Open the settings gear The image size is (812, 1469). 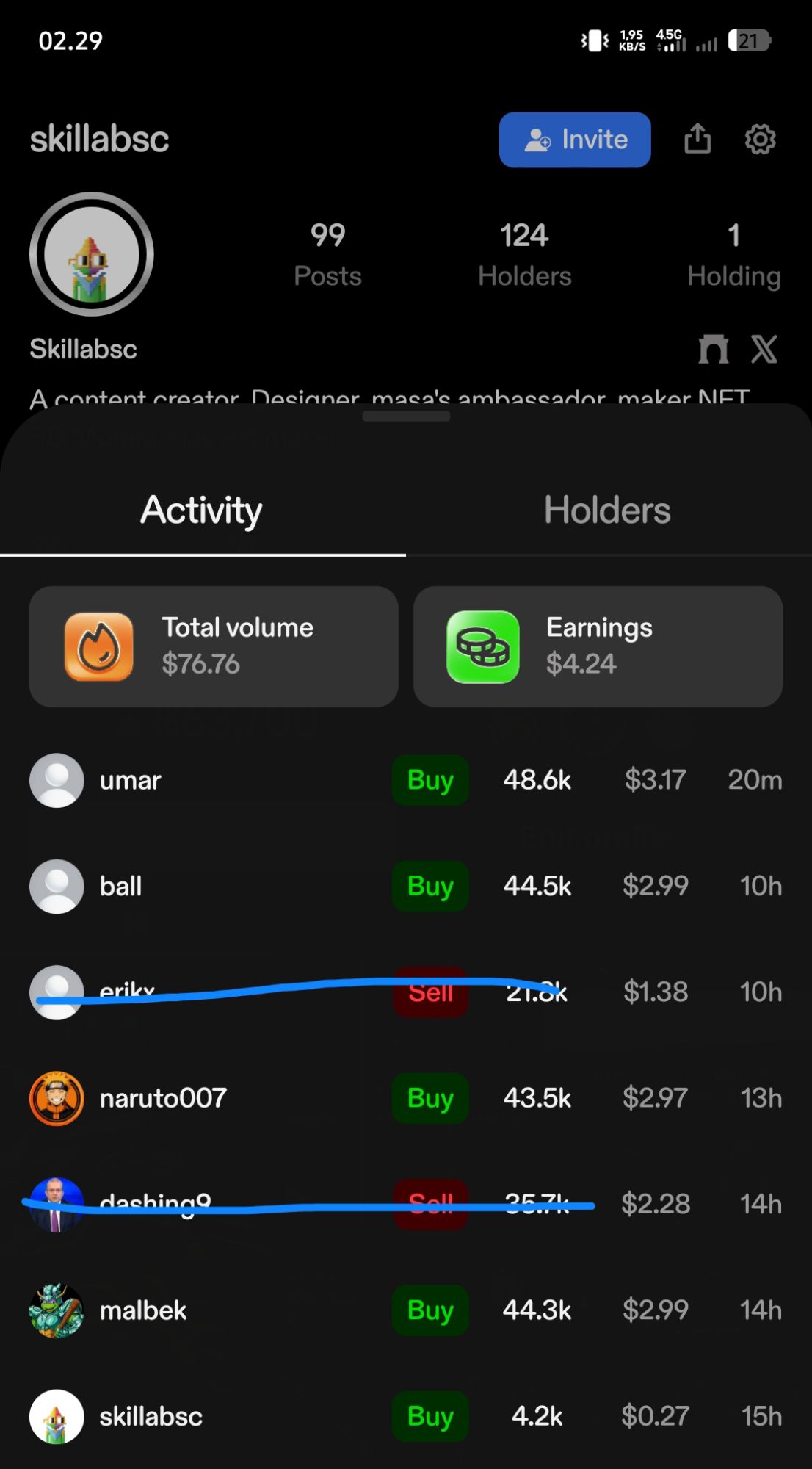coord(760,139)
